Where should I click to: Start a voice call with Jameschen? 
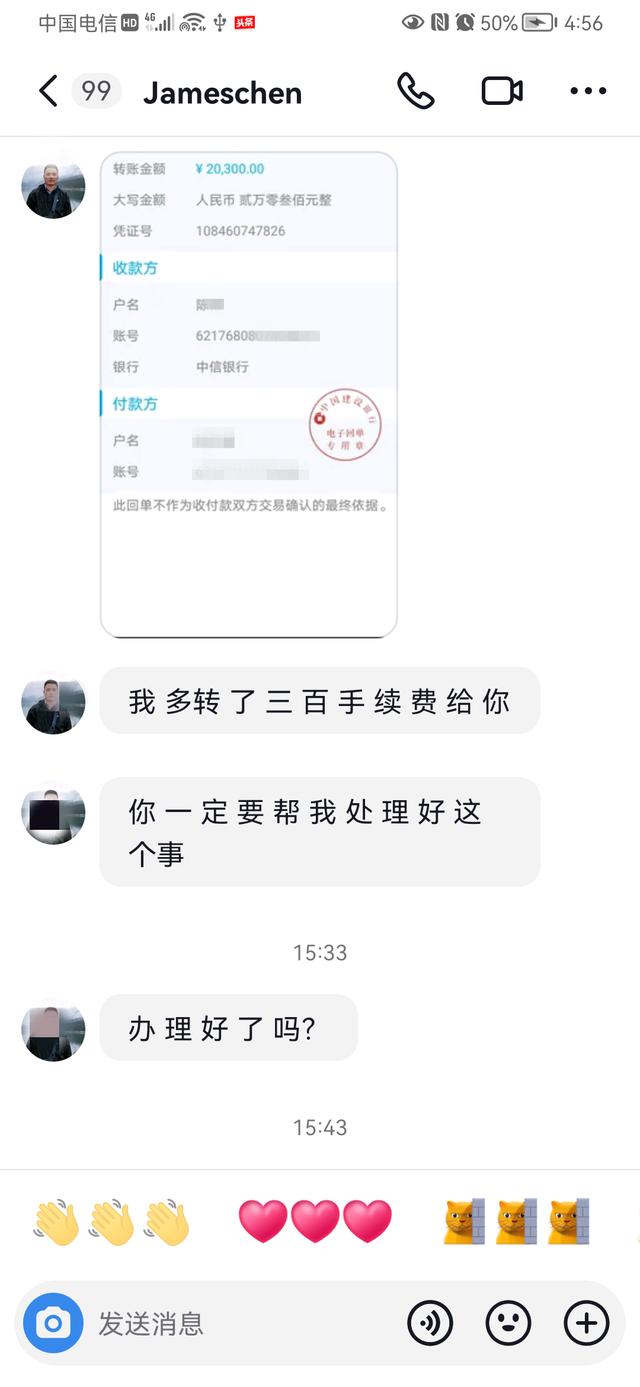pyautogui.click(x=415, y=91)
